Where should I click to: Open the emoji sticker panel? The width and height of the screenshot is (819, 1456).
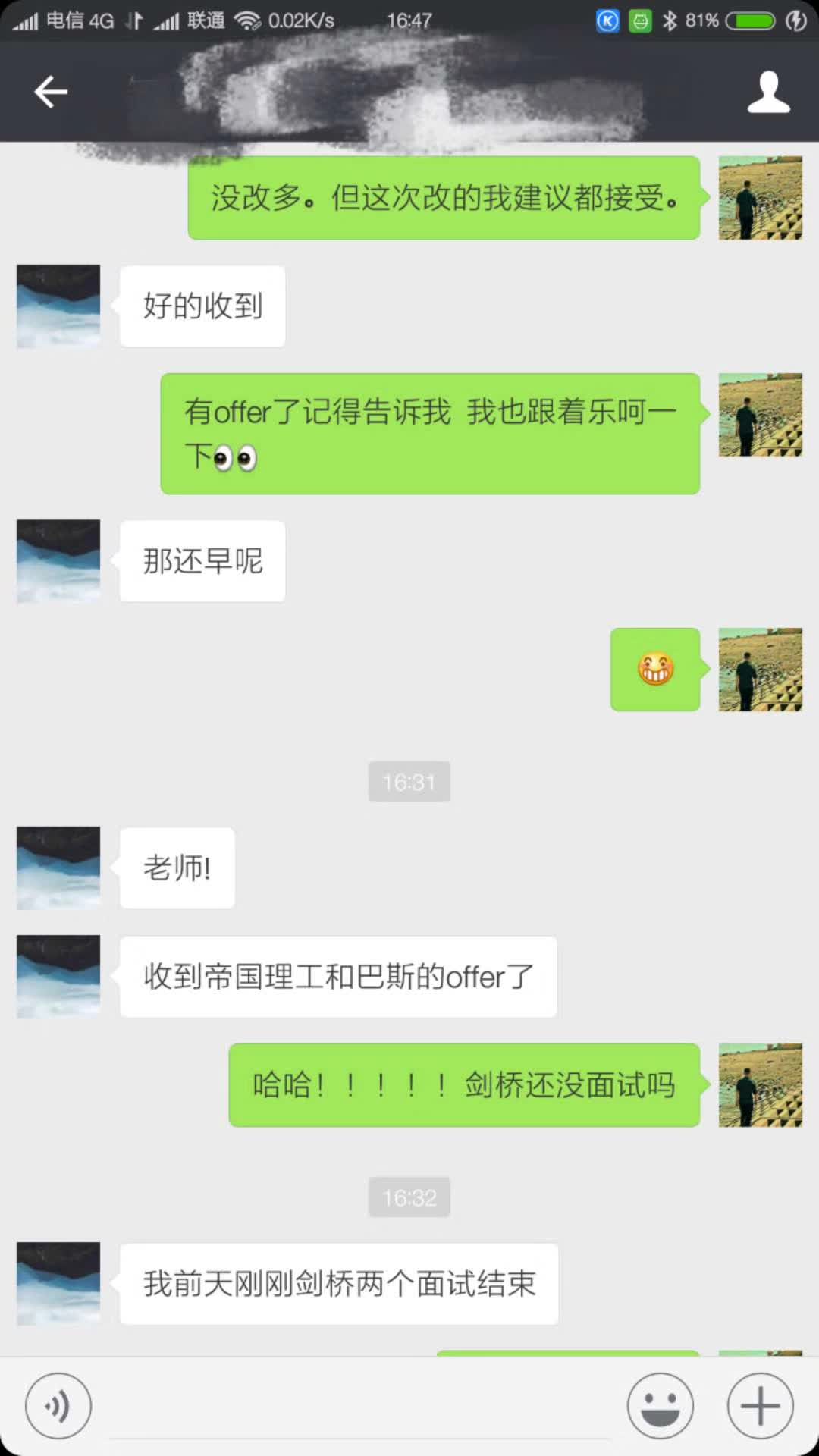(x=660, y=1406)
